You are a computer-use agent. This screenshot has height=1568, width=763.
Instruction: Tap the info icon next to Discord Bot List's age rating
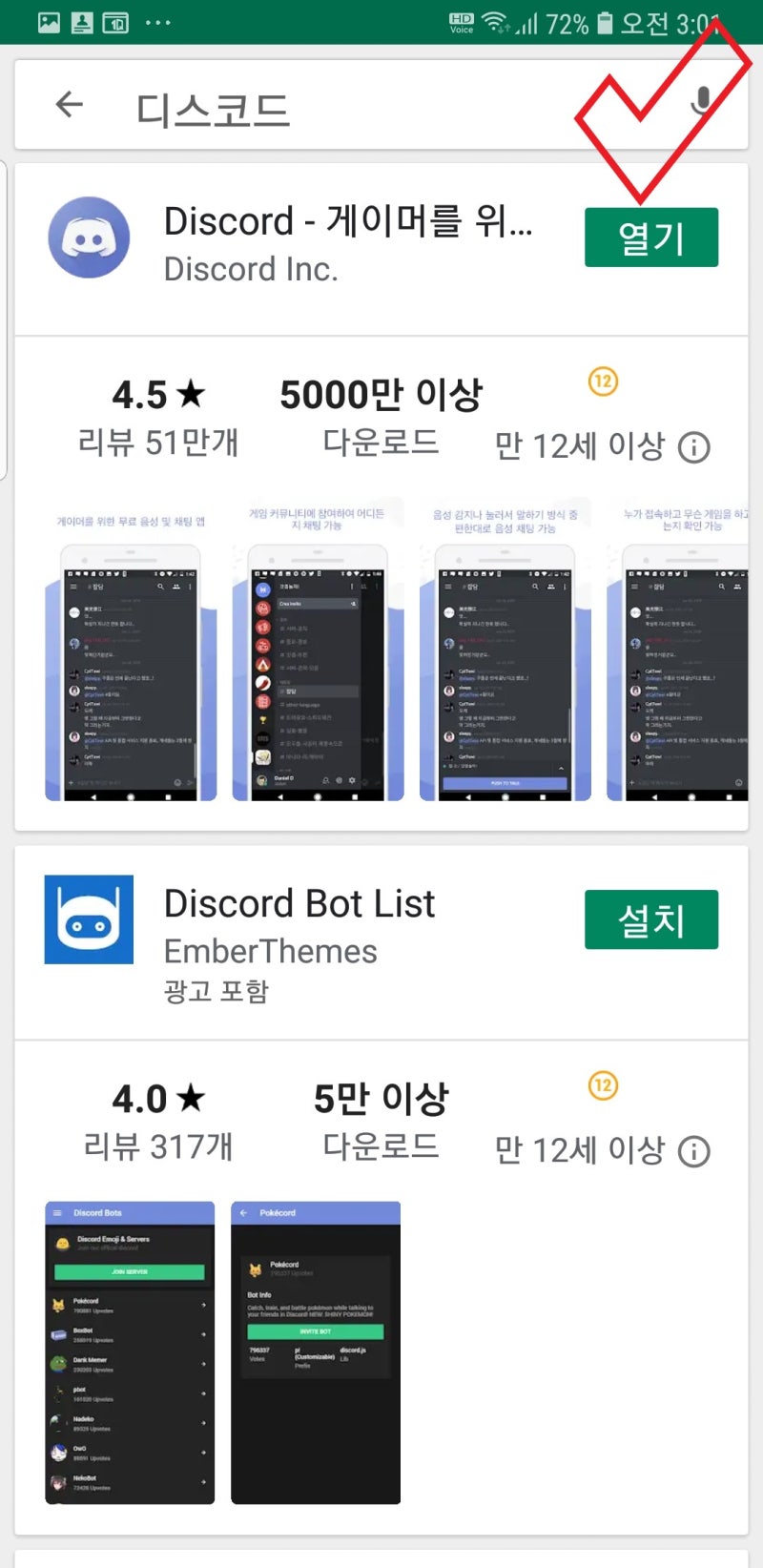(695, 1150)
